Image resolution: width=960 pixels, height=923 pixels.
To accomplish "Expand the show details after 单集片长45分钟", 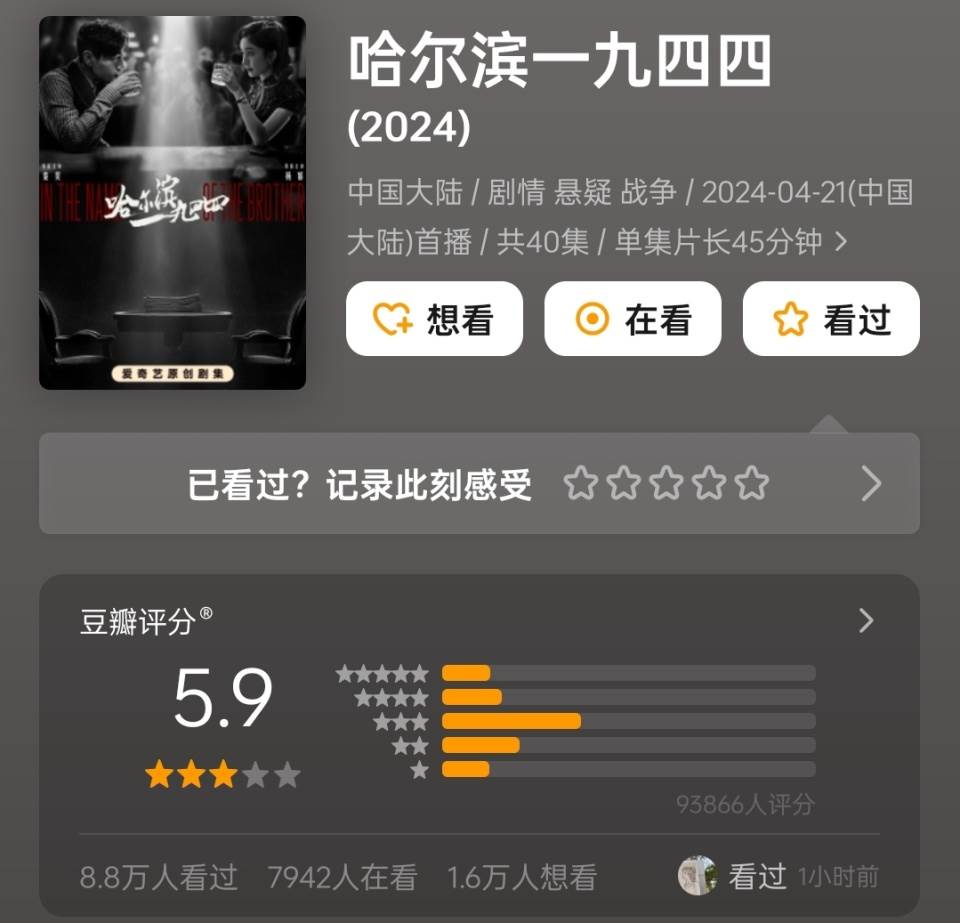I will tap(841, 243).
